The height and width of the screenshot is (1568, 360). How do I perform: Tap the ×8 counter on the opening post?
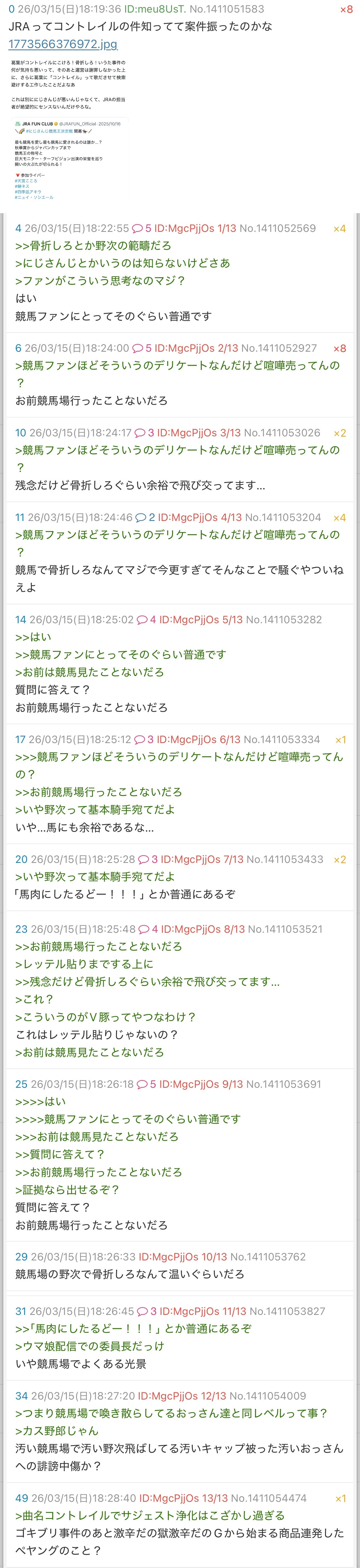(x=346, y=9)
